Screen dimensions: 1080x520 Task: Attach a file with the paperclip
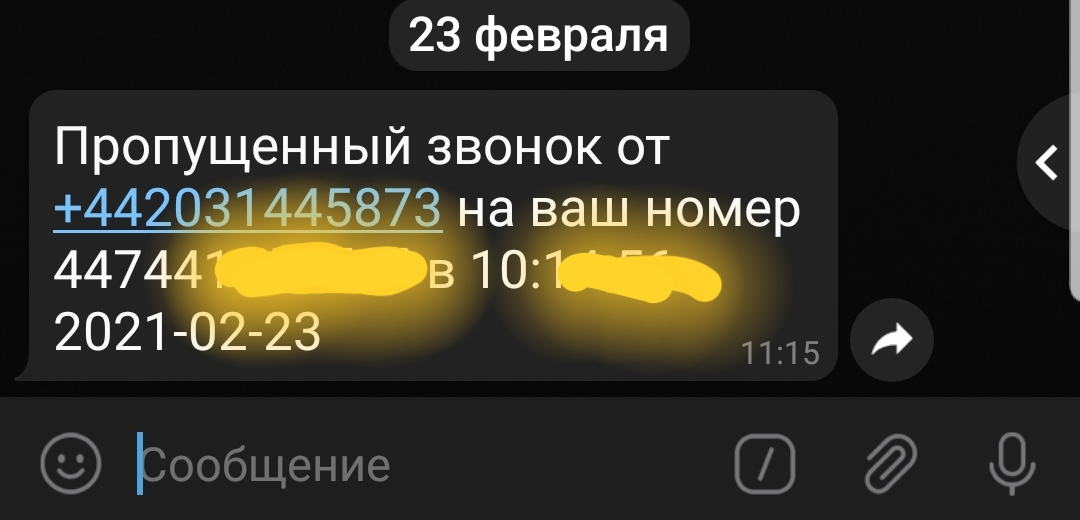[889, 463]
